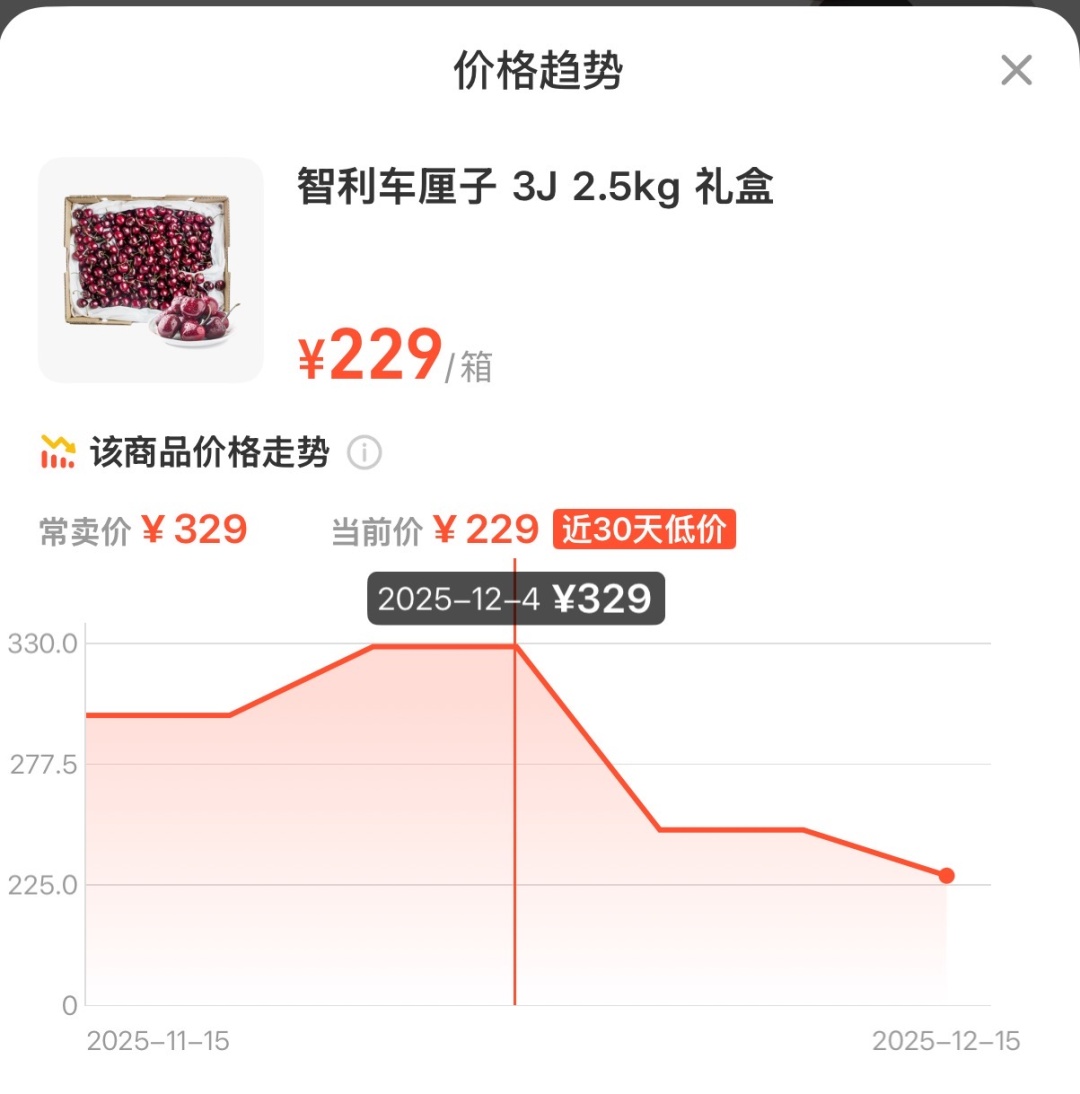Viewport: 1080px width, 1094px height.
Task: Tap the cherry gift box product thumbnail
Action: click(x=150, y=270)
